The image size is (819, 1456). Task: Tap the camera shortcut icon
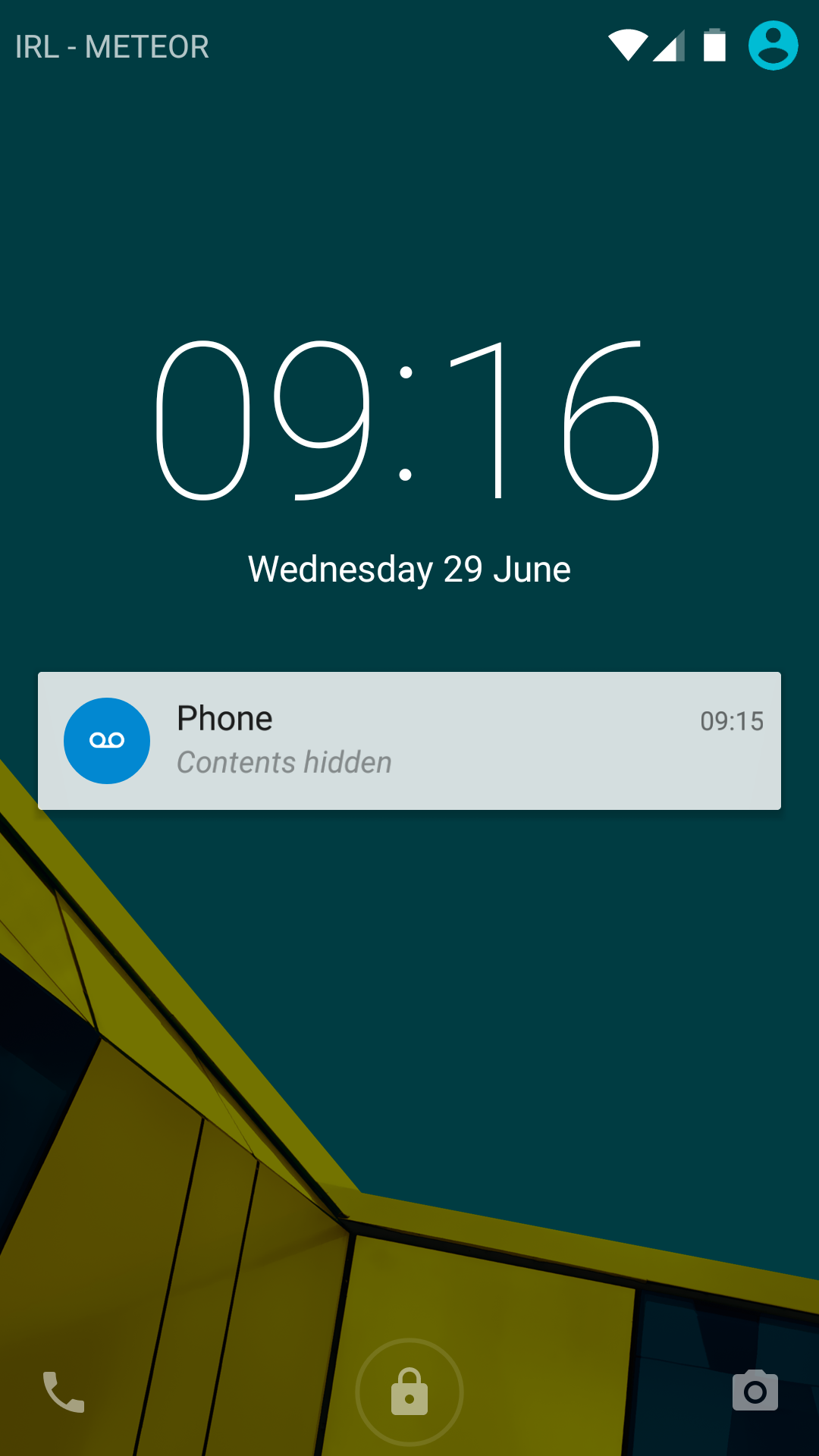click(x=755, y=1391)
